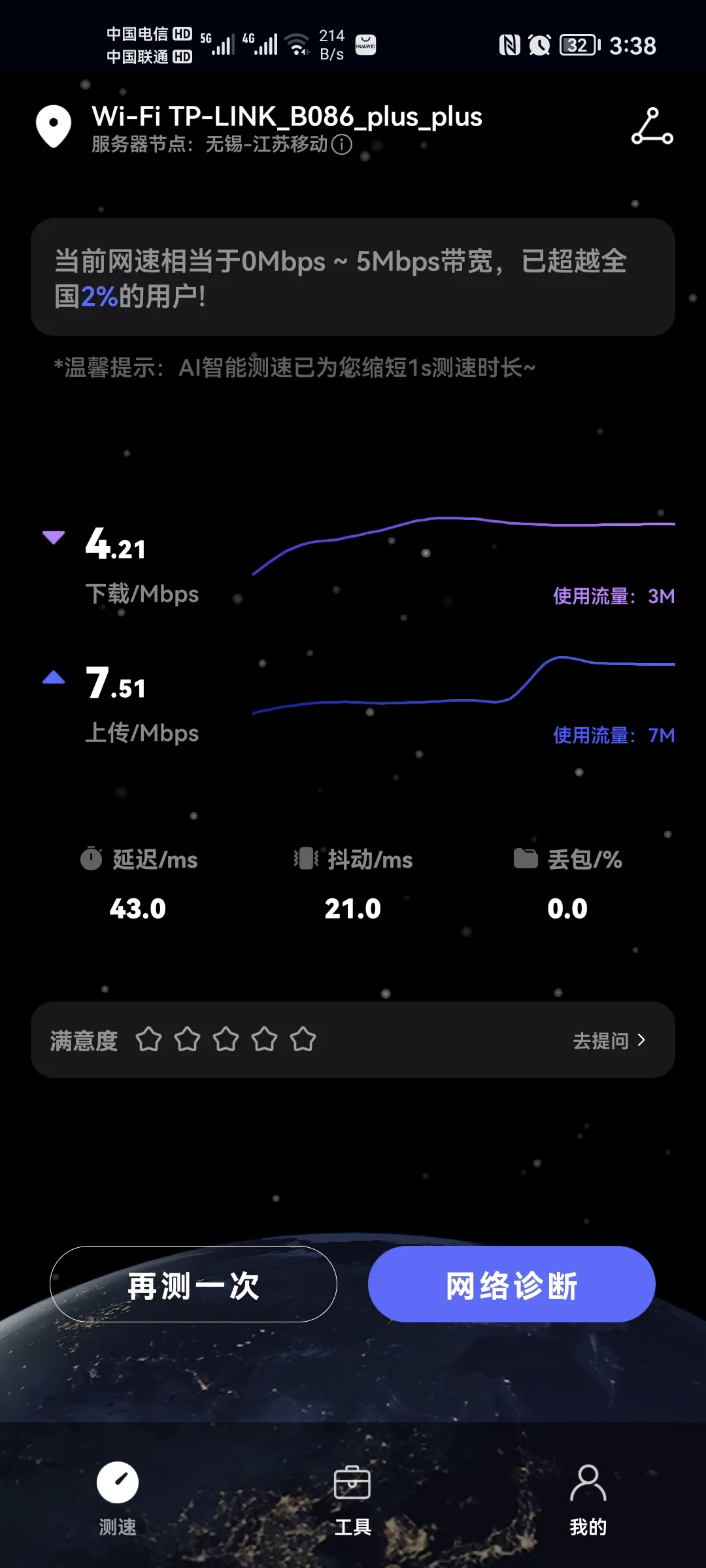Give a five-star satisfaction rating
The height and width of the screenshot is (1568, 706).
[303, 1039]
